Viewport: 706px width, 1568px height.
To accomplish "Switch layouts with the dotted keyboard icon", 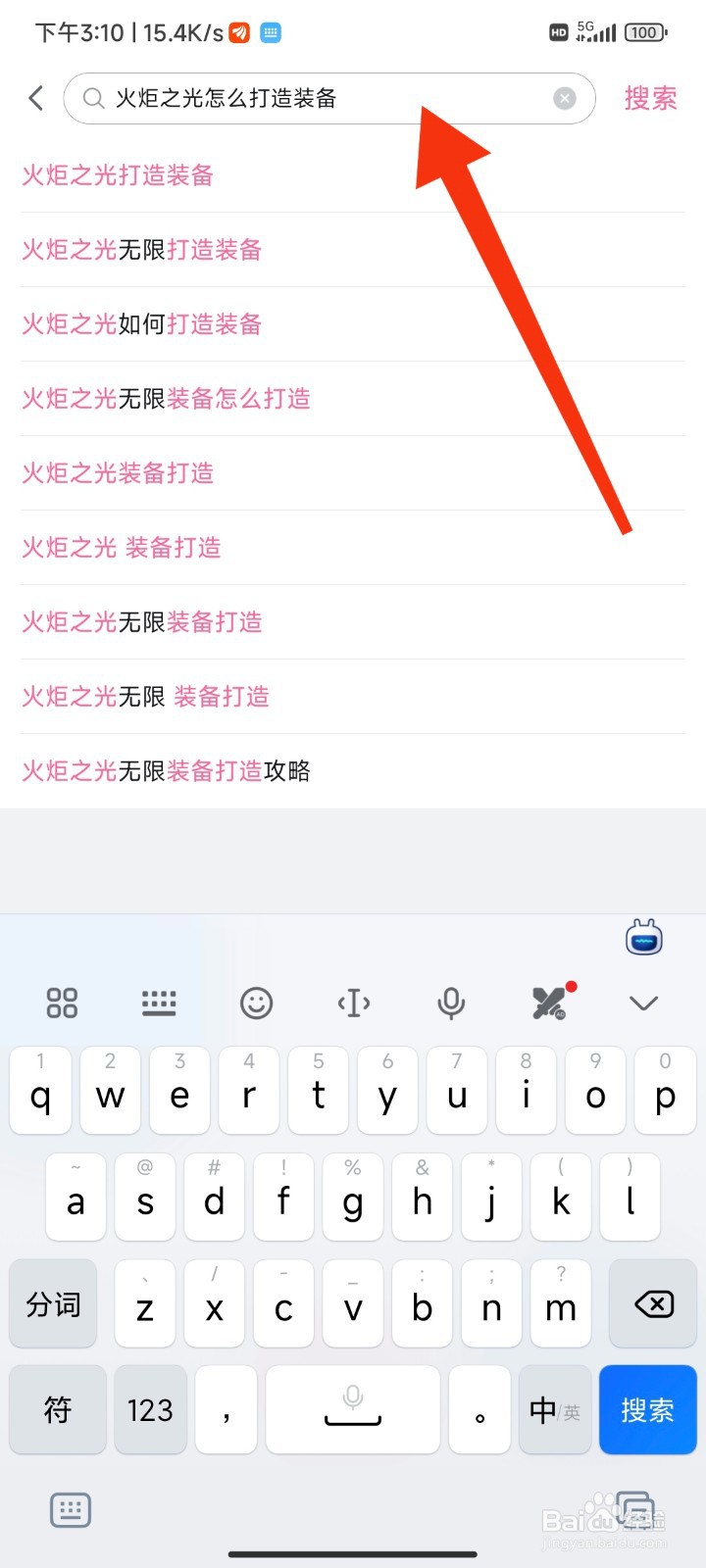I will (x=159, y=1003).
